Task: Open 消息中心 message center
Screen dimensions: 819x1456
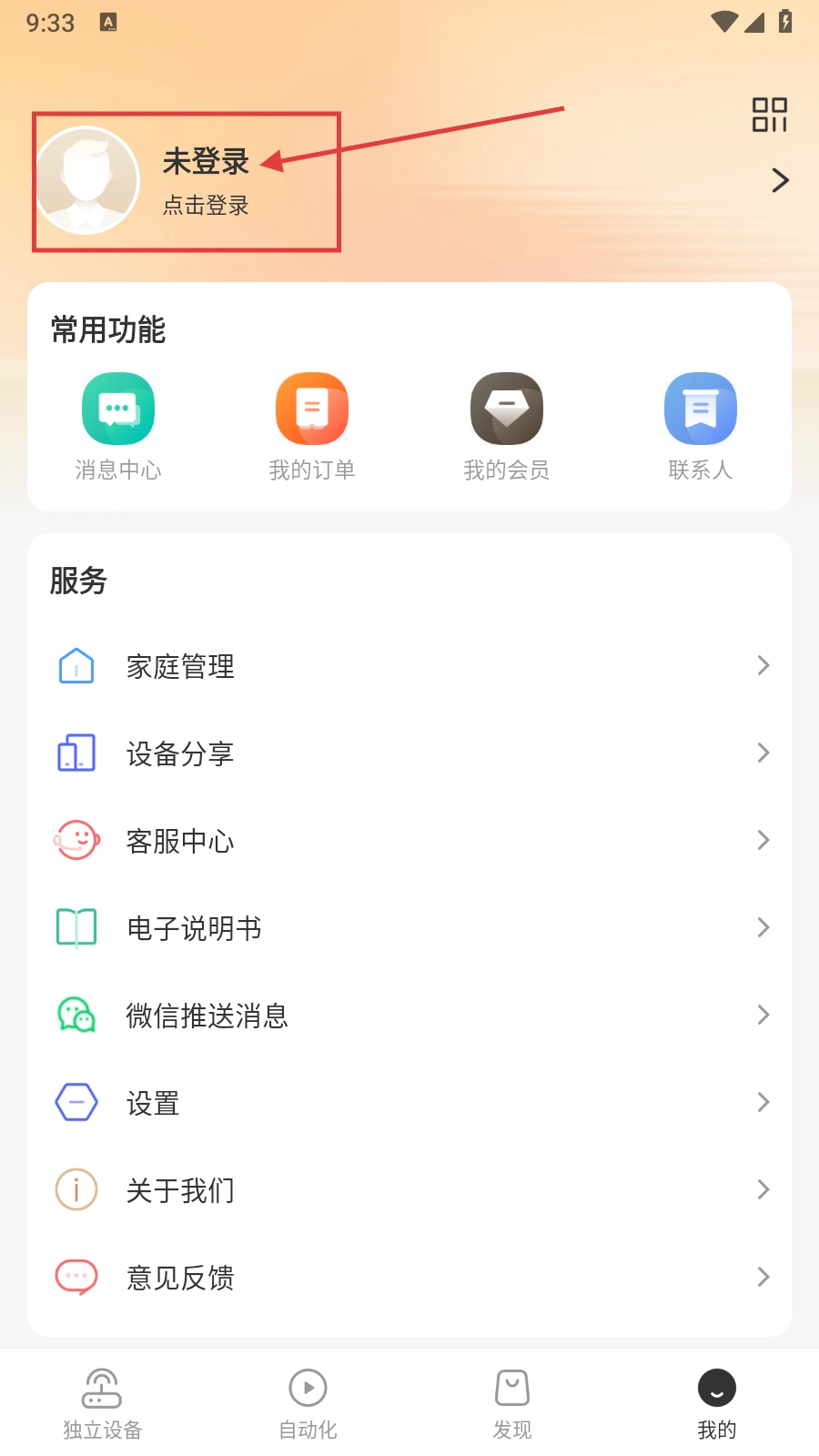Action: tap(118, 426)
